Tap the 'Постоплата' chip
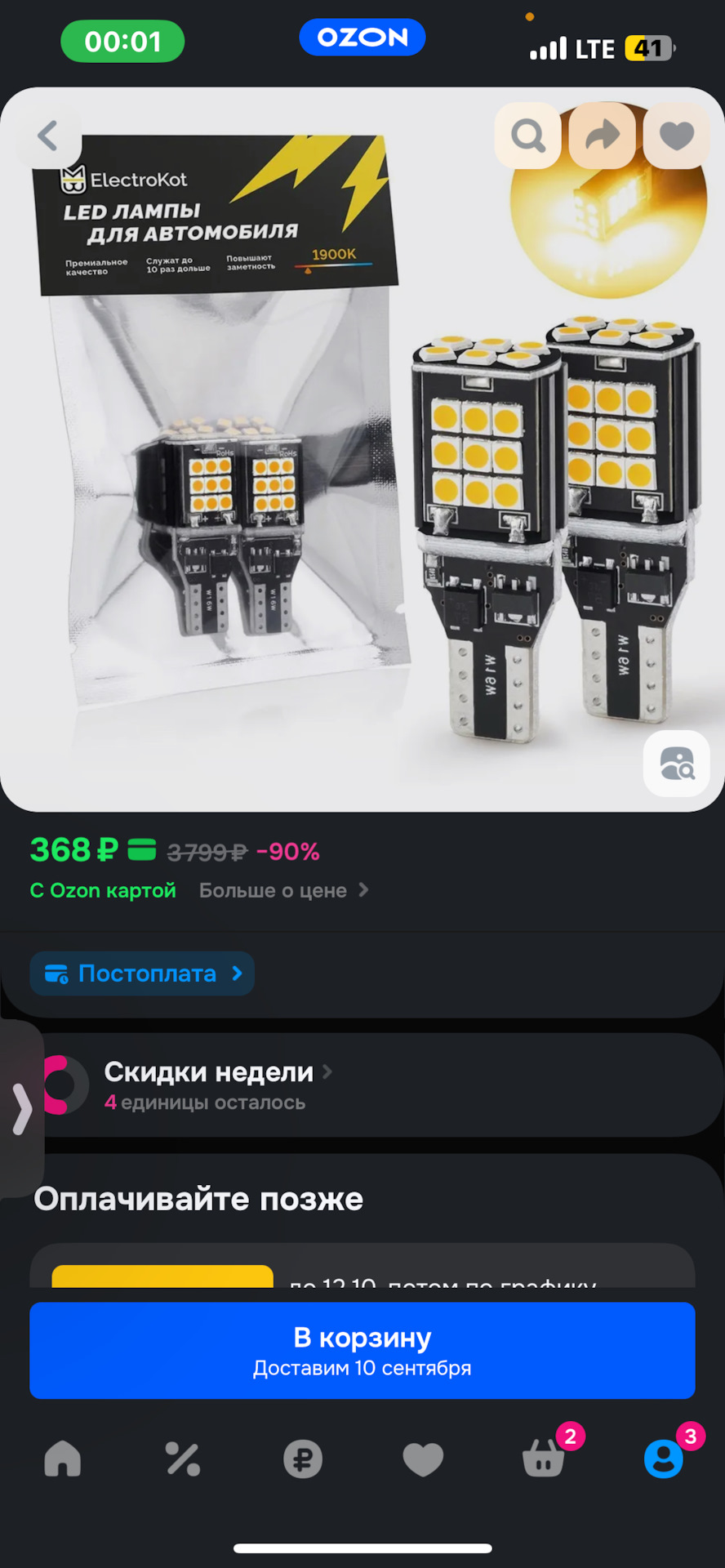The image size is (725, 1568). click(x=142, y=973)
